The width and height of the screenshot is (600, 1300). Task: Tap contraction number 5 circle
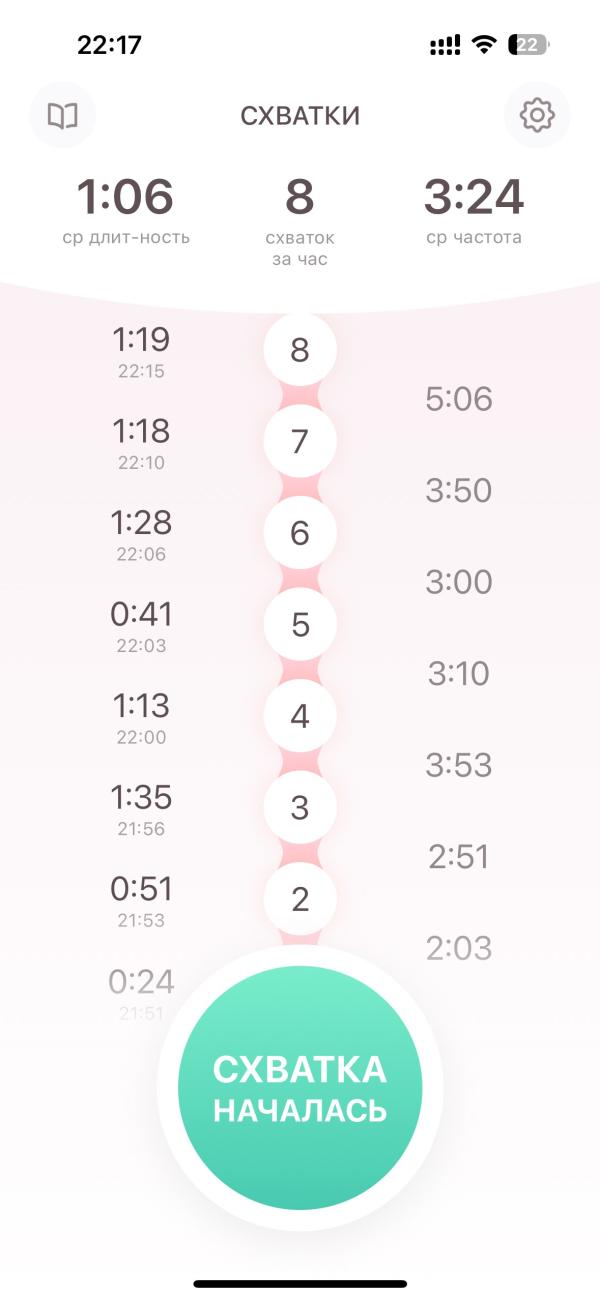pyautogui.click(x=300, y=625)
